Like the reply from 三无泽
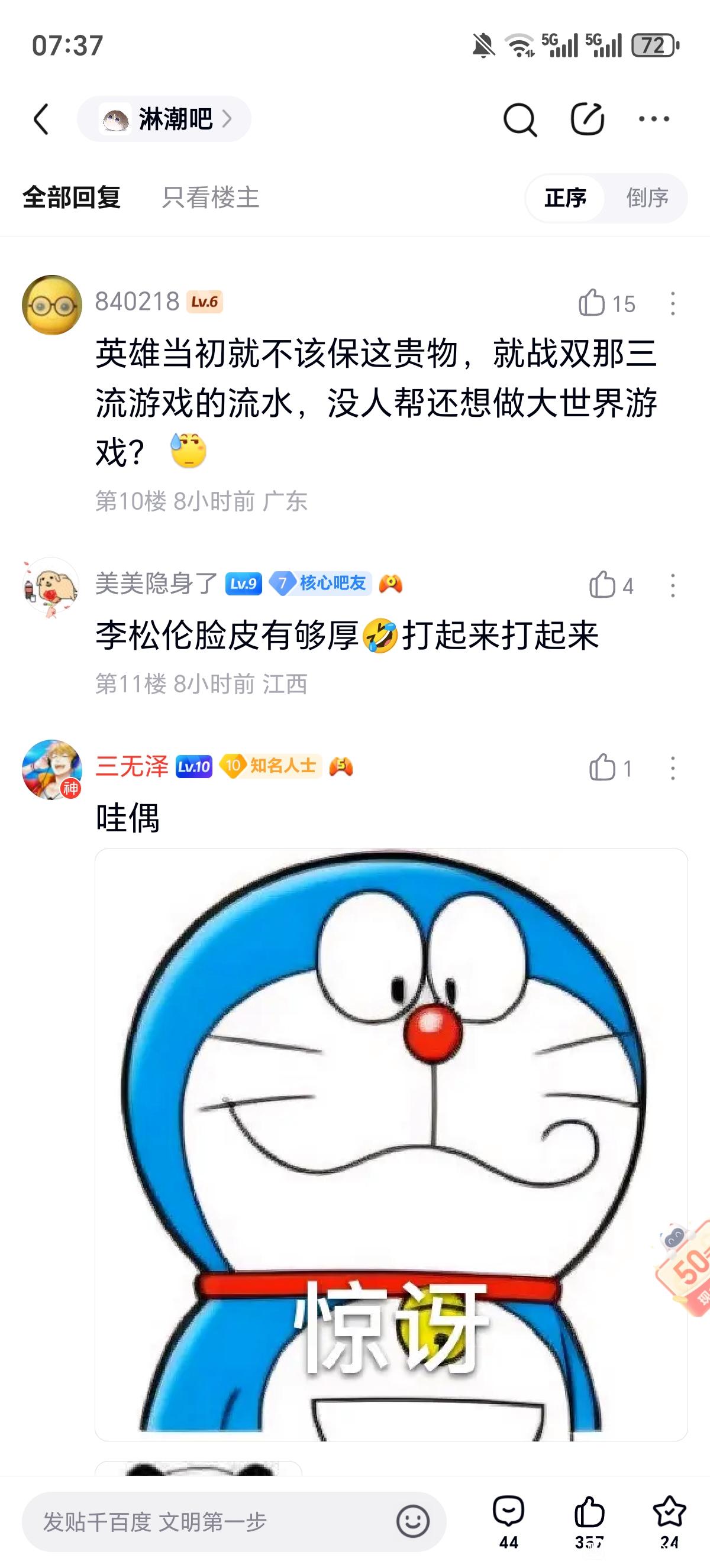This screenshot has height=1568, width=710. 602,767
